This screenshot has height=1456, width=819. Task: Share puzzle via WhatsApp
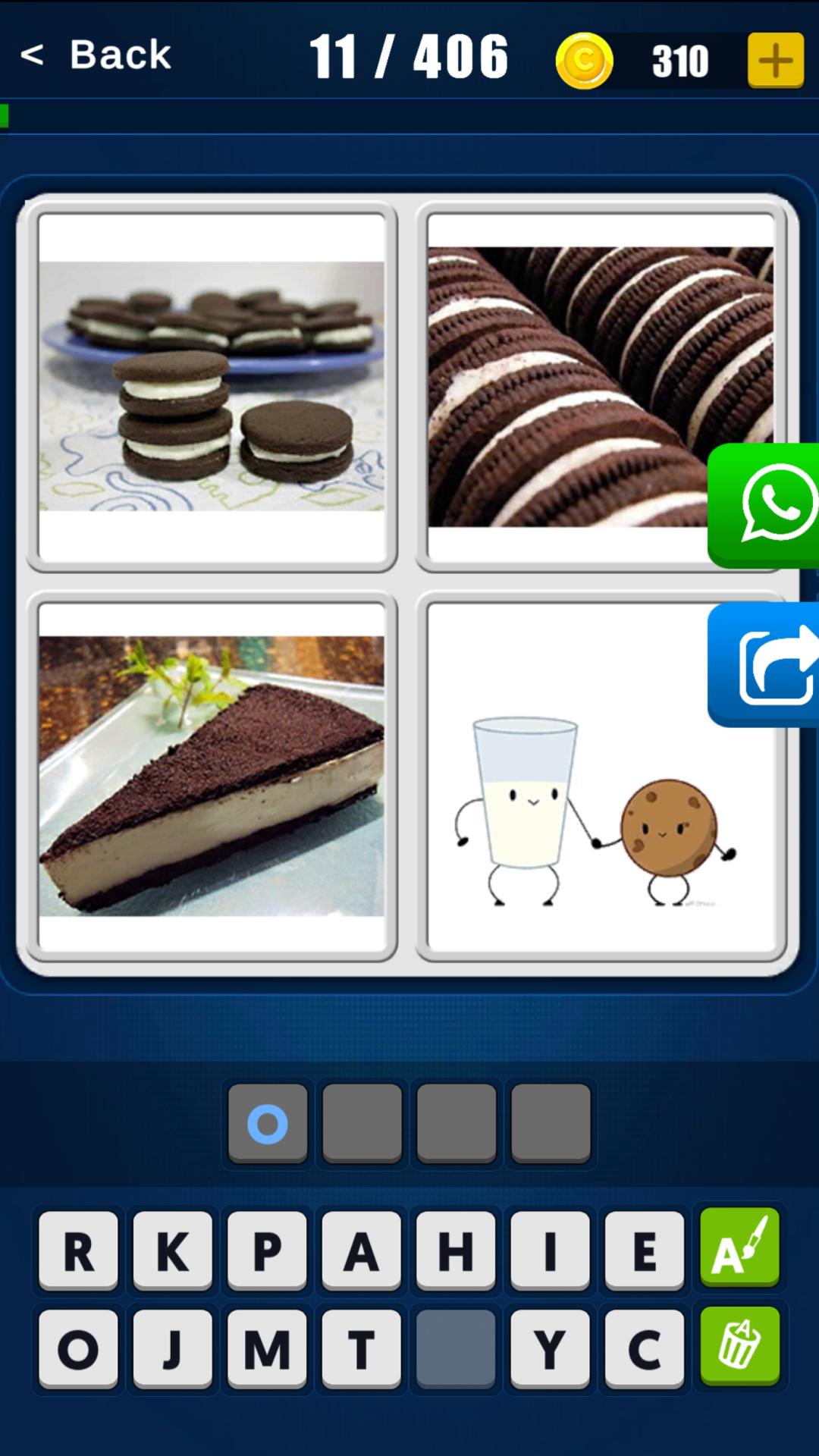coord(764,505)
